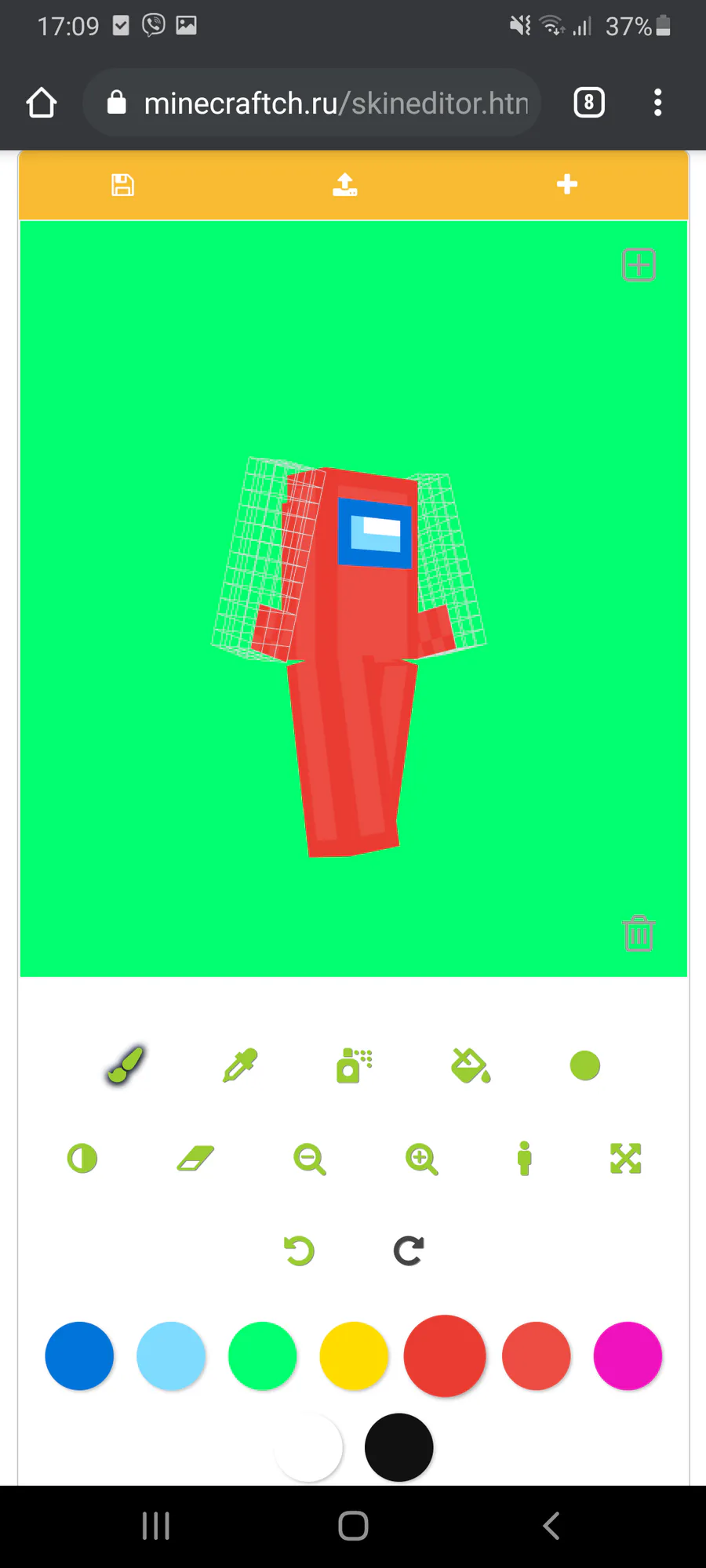The width and height of the screenshot is (706, 1568).
Task: Select the eraser tool
Action: pyautogui.click(x=196, y=1159)
